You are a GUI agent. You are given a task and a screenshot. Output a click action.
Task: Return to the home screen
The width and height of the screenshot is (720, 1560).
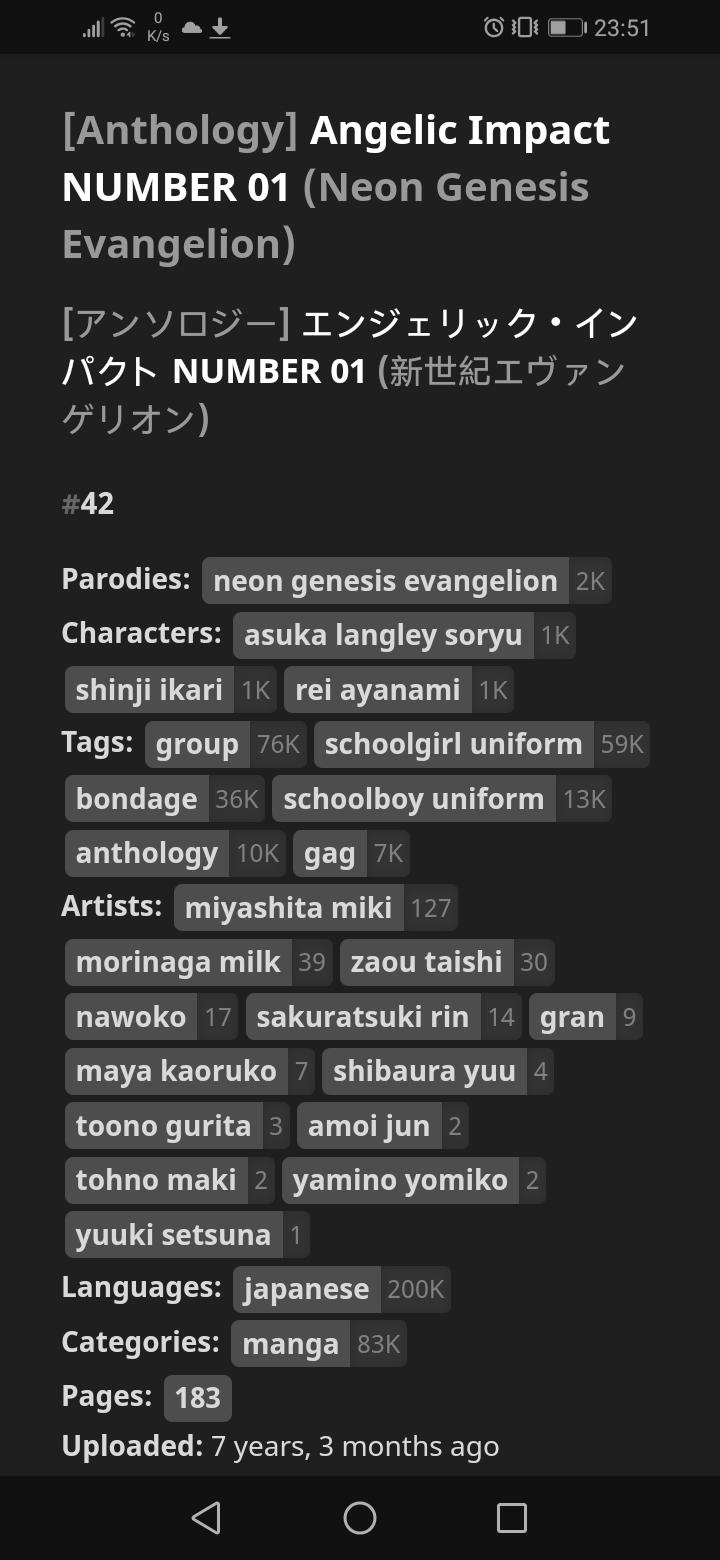click(x=360, y=1518)
